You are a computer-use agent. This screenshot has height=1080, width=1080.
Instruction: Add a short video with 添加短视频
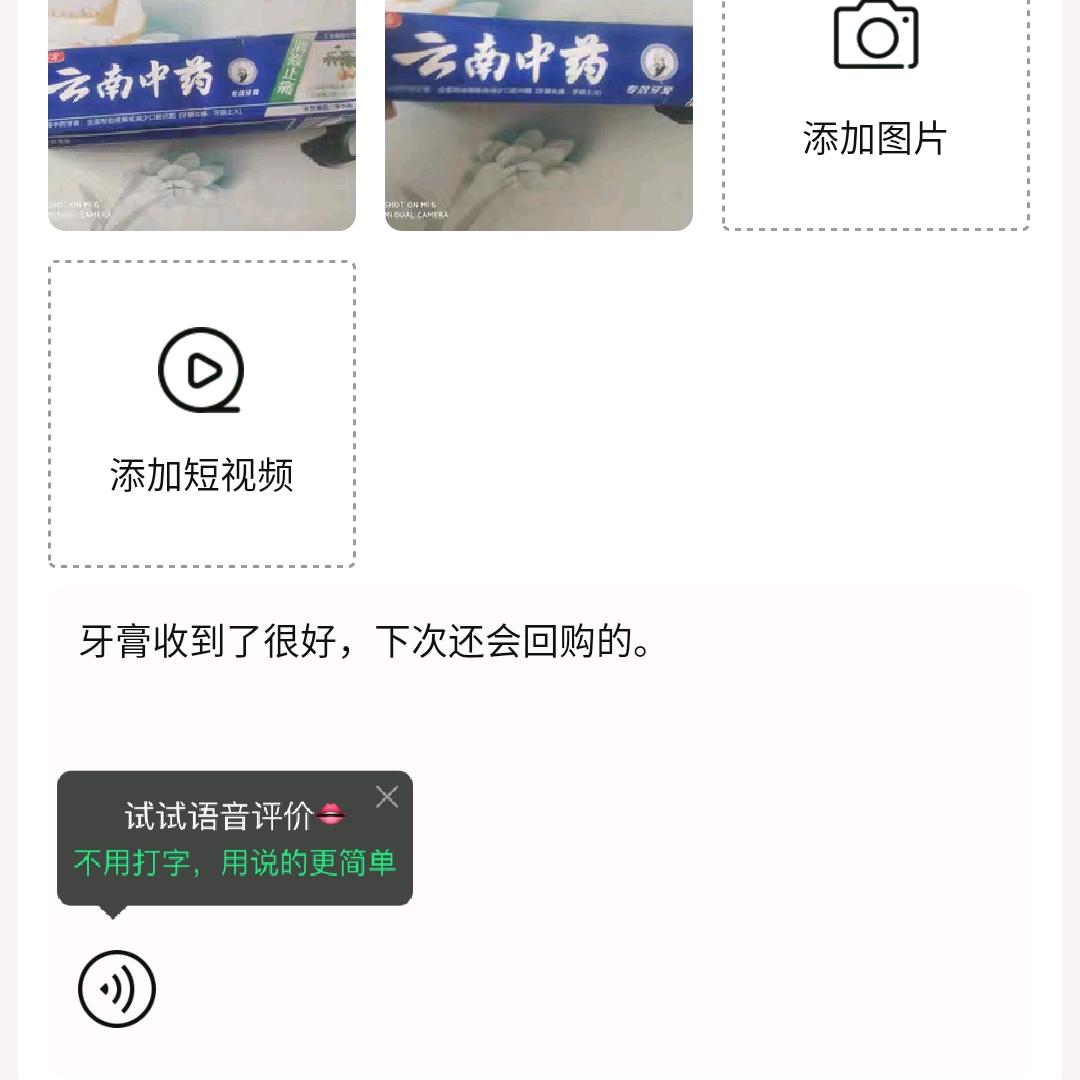click(202, 414)
